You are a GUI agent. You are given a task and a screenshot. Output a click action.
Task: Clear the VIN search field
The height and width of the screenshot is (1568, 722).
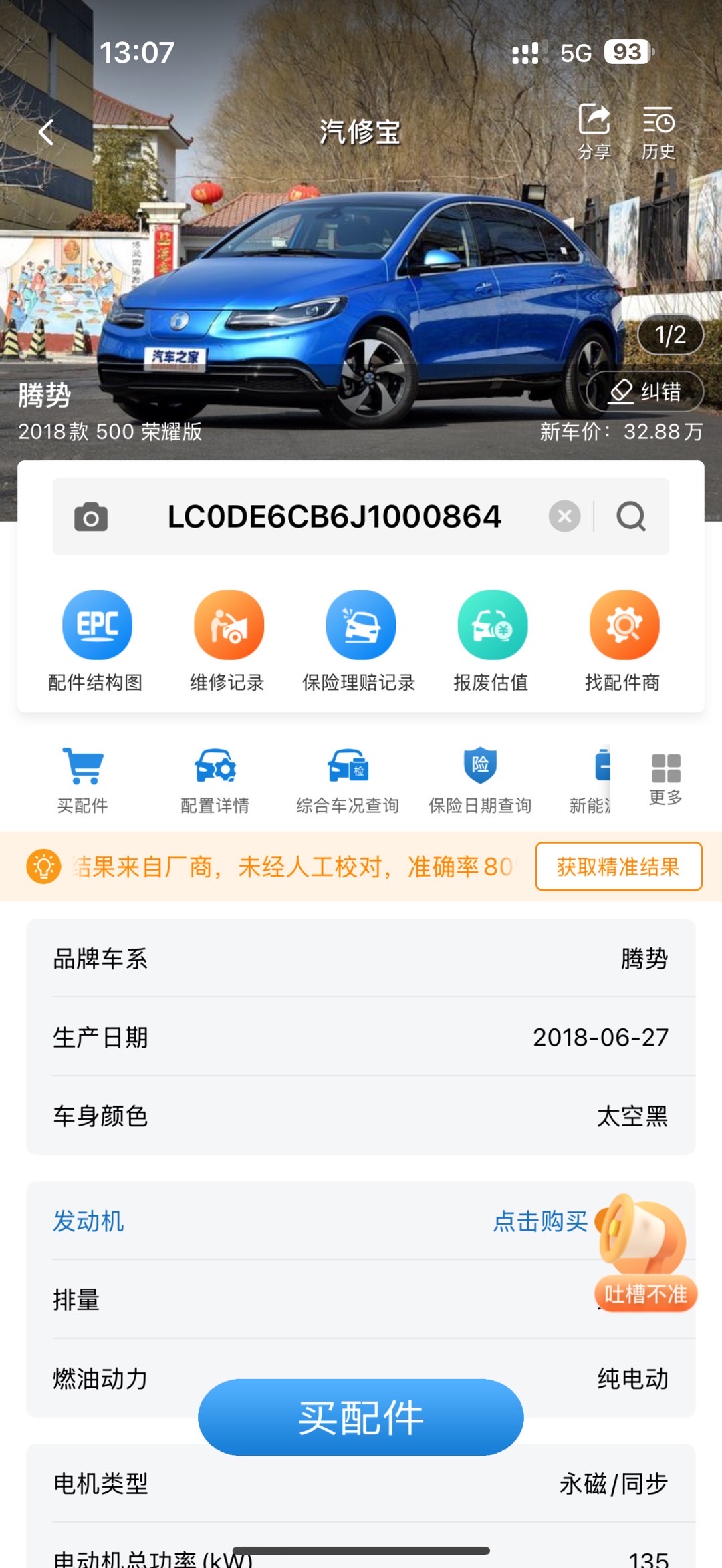[x=564, y=516]
